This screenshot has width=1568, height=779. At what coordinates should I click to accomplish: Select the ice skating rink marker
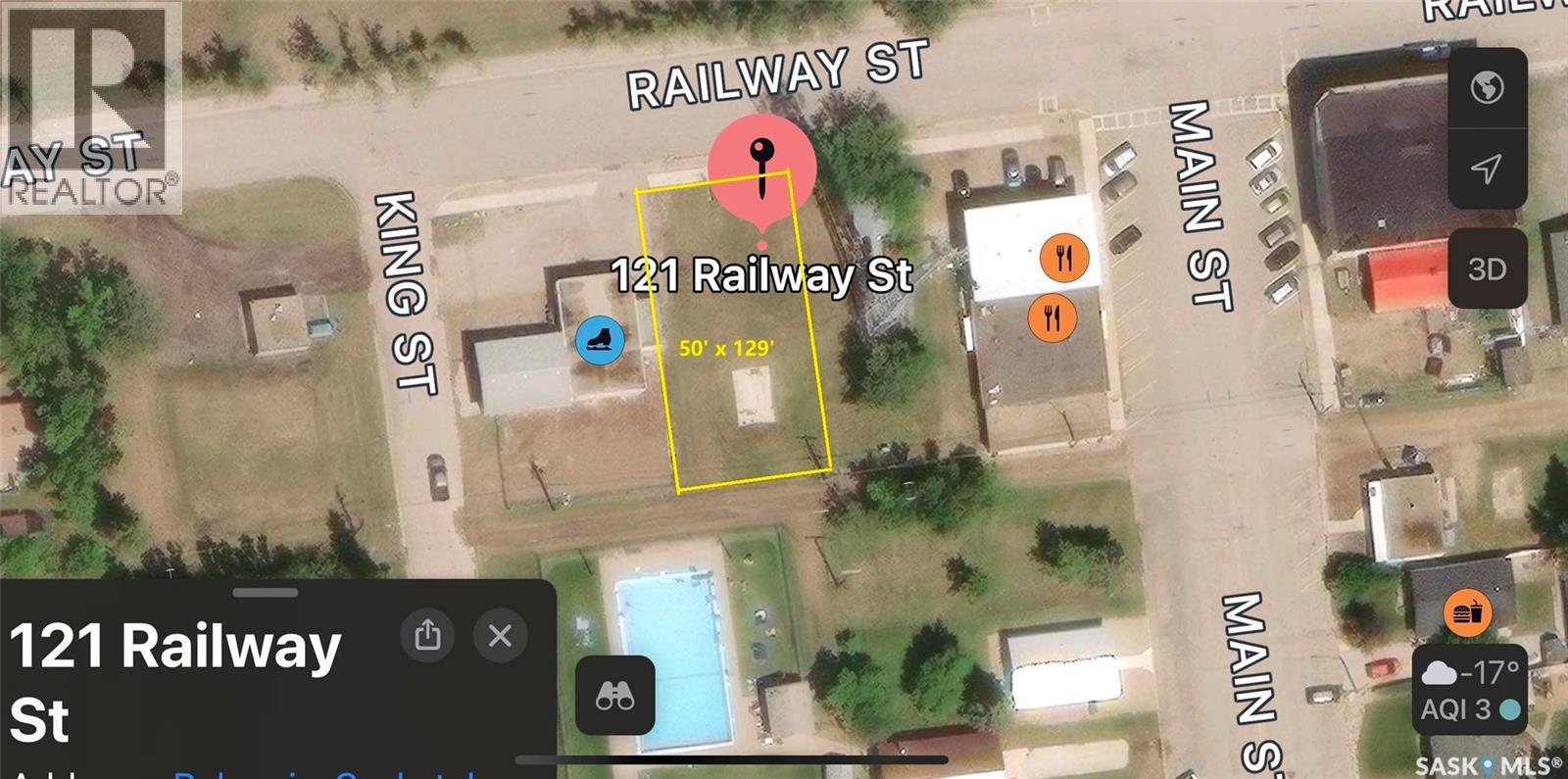pyautogui.click(x=599, y=340)
